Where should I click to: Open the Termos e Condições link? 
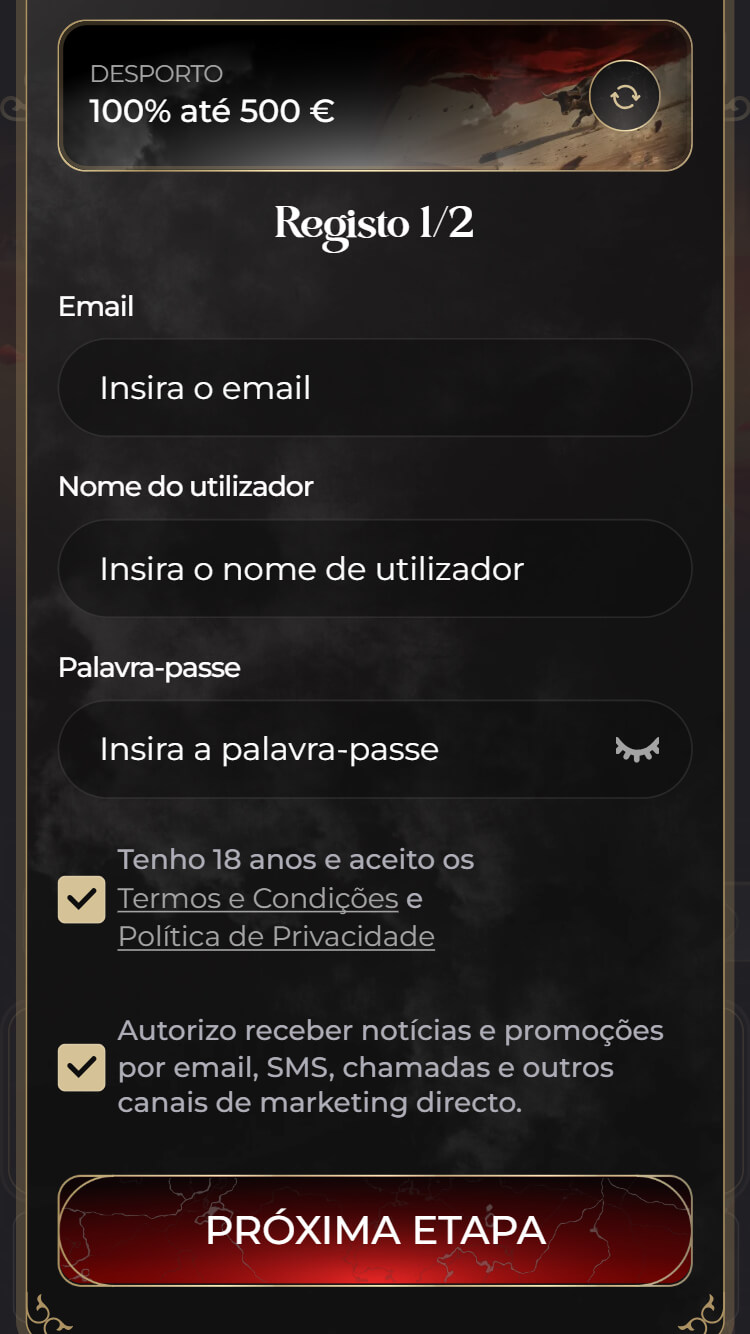point(258,899)
